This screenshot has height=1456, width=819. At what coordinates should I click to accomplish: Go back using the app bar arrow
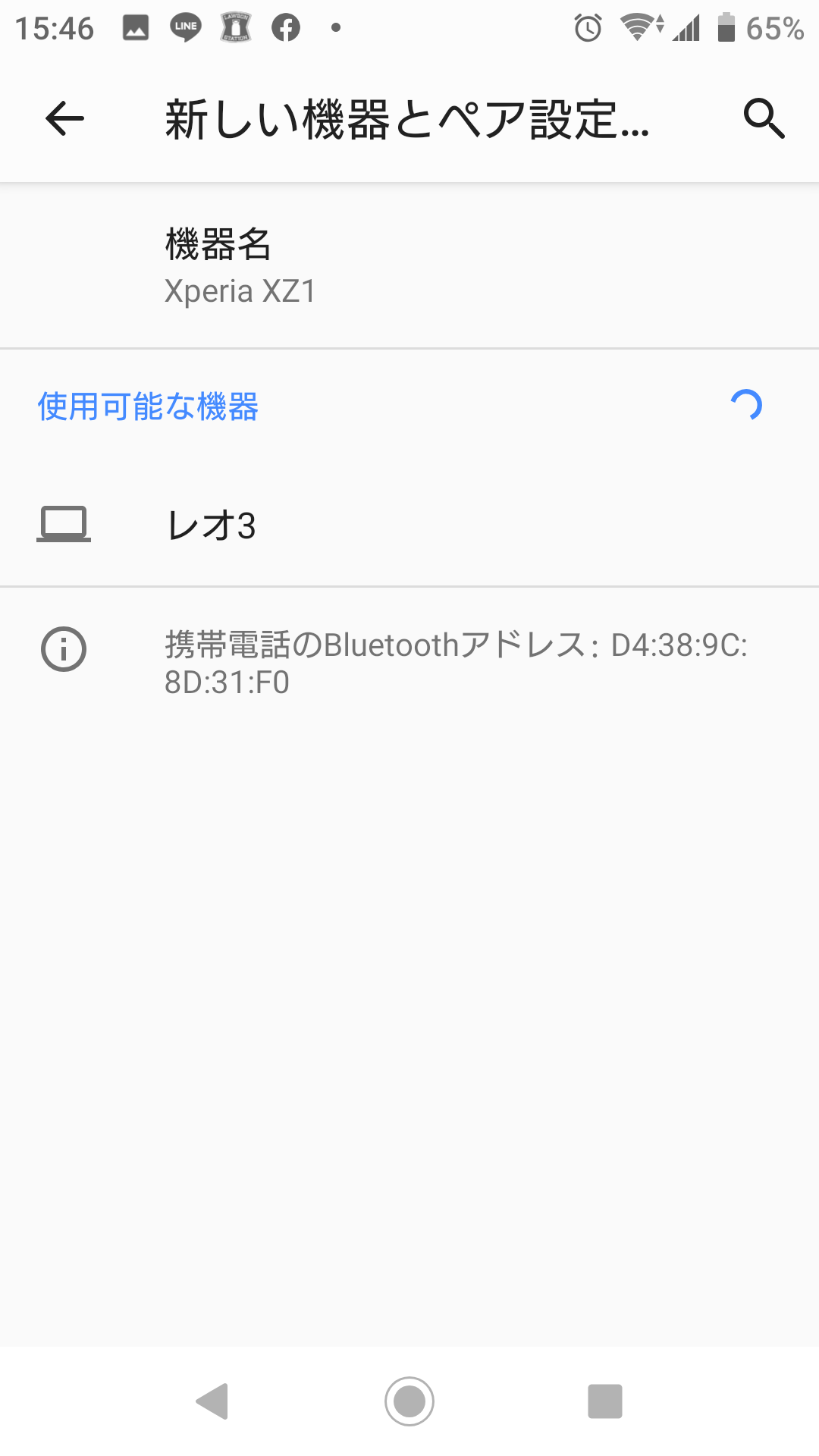click(64, 118)
